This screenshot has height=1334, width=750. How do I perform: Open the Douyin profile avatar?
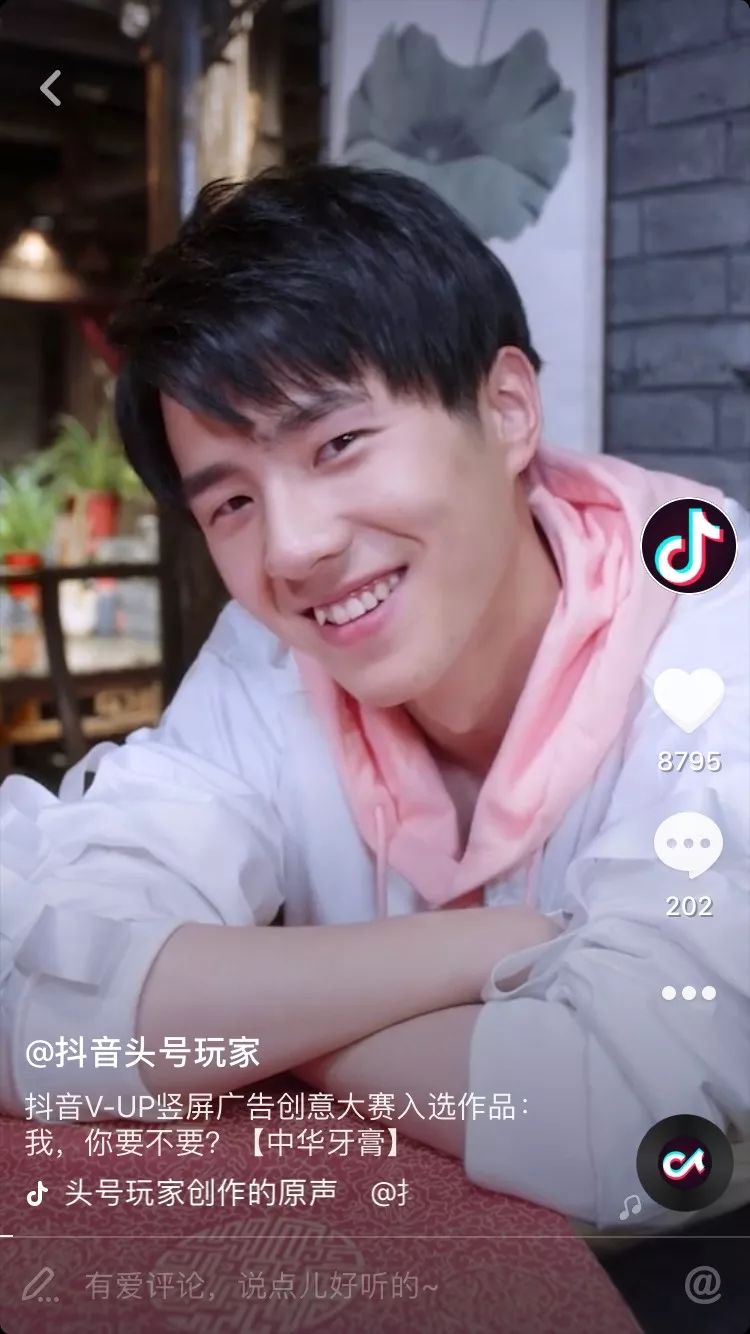coord(689,545)
